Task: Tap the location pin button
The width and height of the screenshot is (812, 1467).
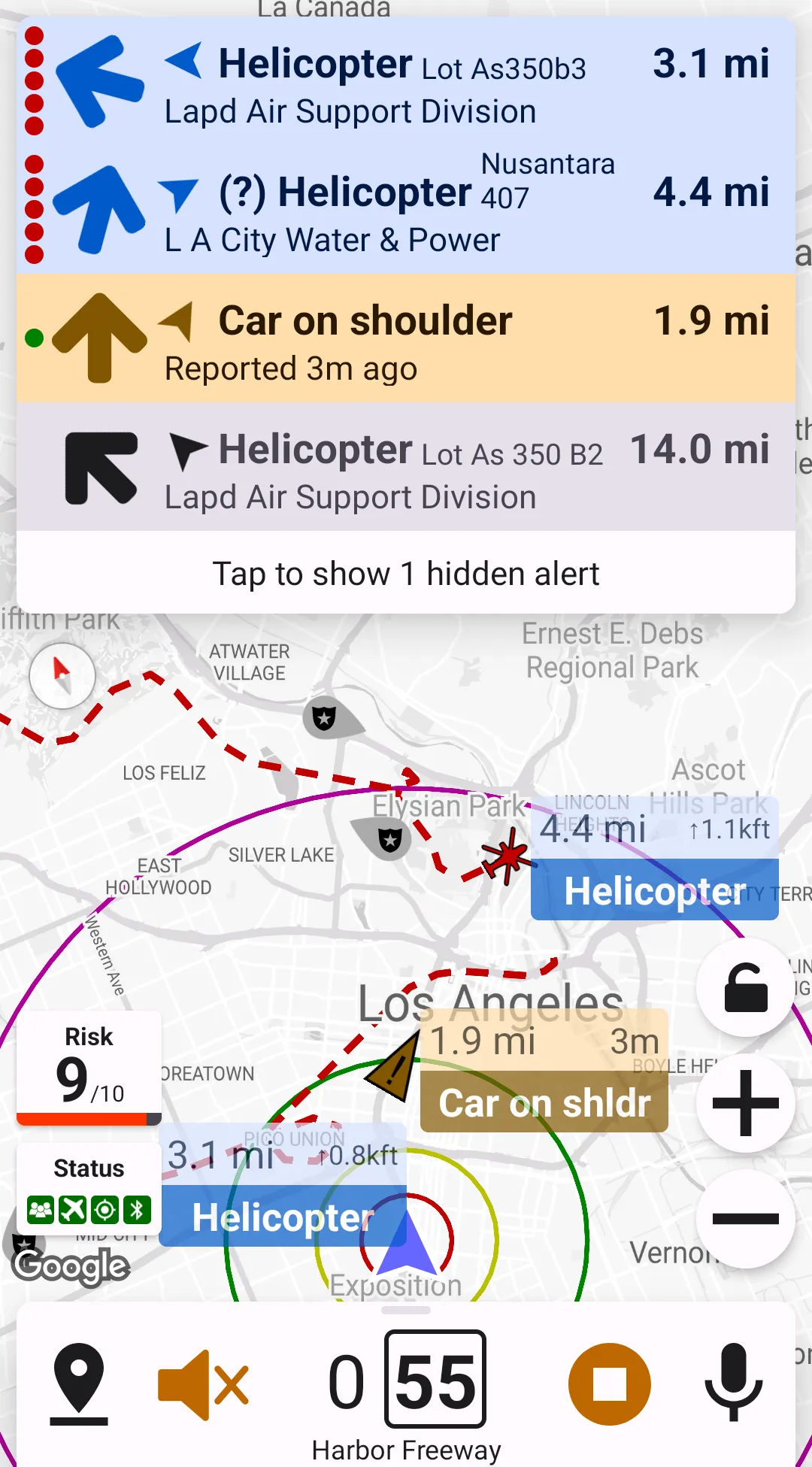Action: click(x=79, y=1384)
